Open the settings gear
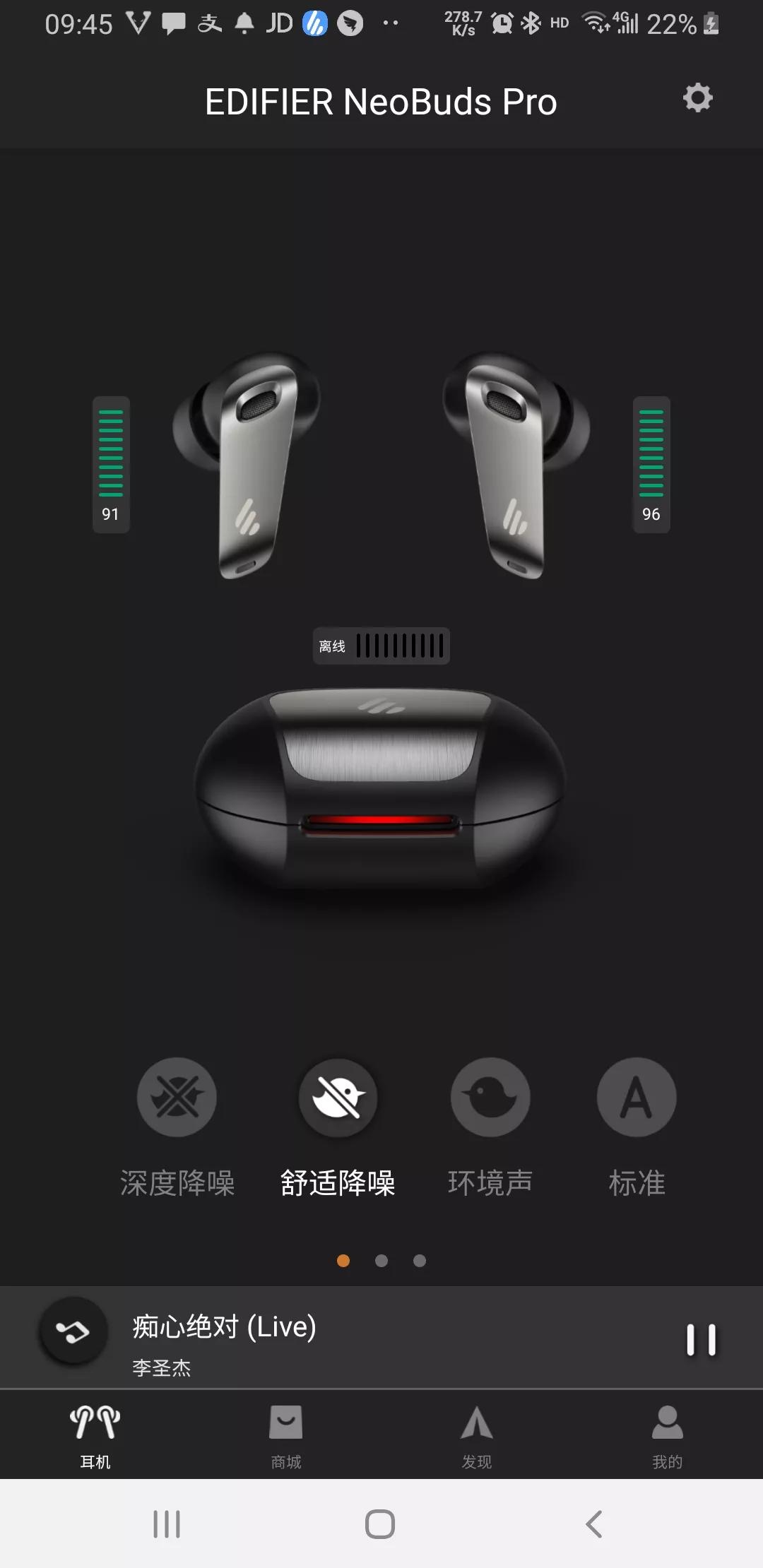 [x=697, y=98]
